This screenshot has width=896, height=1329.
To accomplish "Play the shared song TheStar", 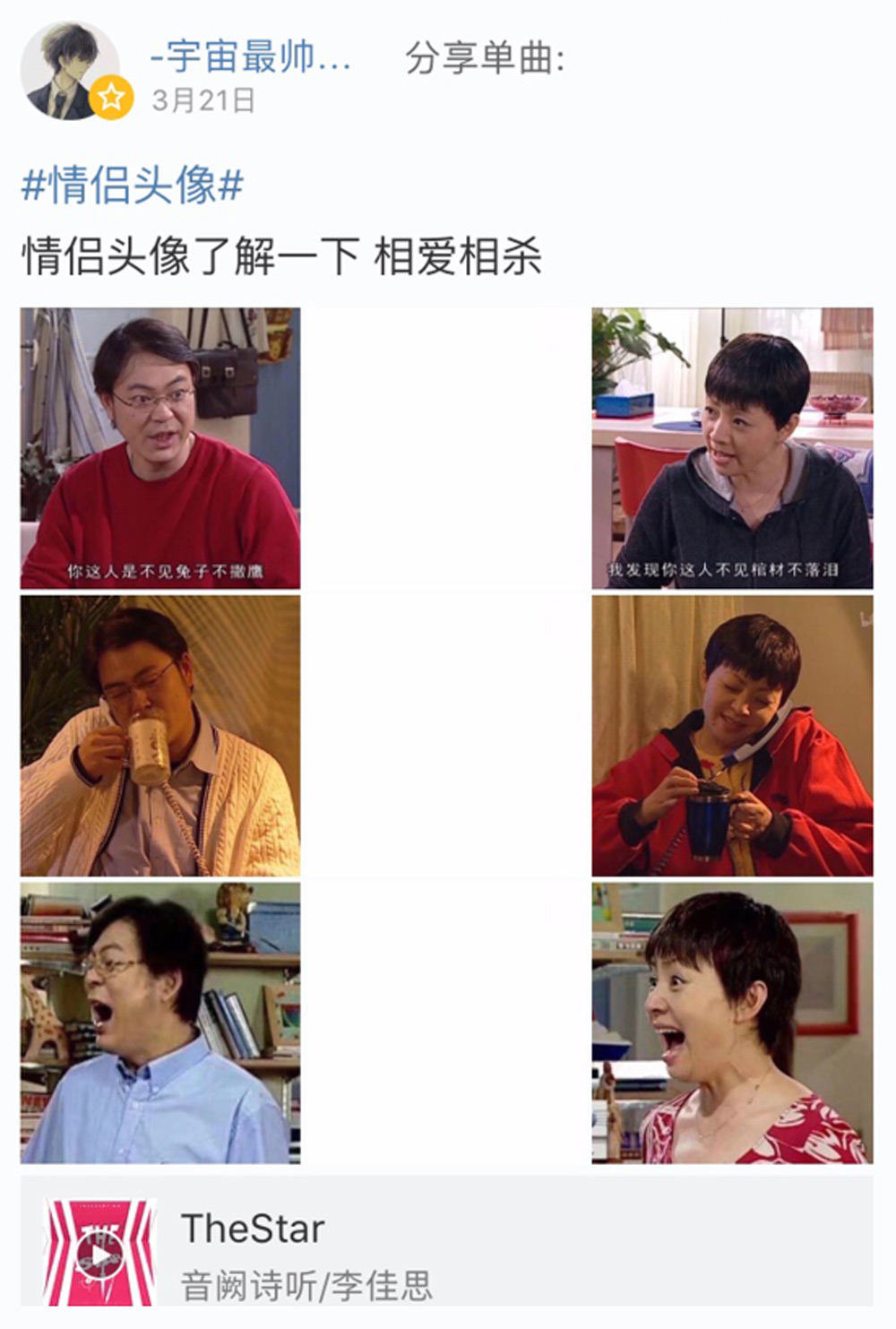I will (x=99, y=1255).
